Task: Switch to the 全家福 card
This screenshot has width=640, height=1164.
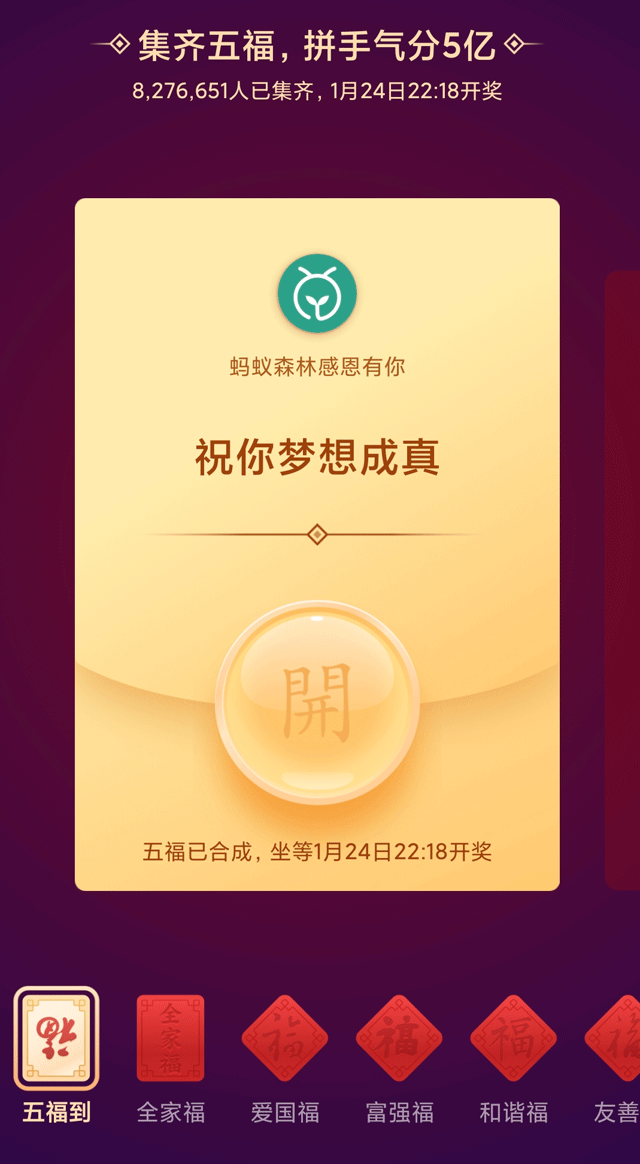Action: 170,1038
